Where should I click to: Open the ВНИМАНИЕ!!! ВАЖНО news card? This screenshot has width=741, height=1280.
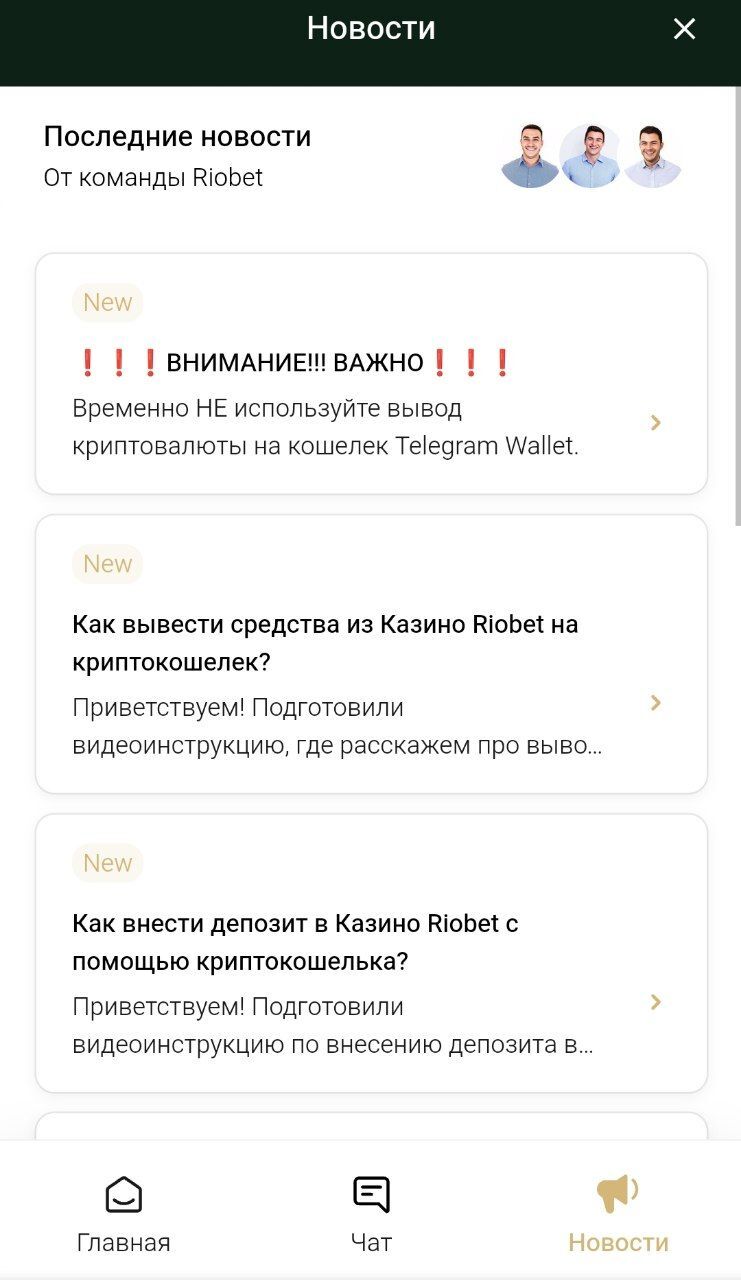[371, 373]
